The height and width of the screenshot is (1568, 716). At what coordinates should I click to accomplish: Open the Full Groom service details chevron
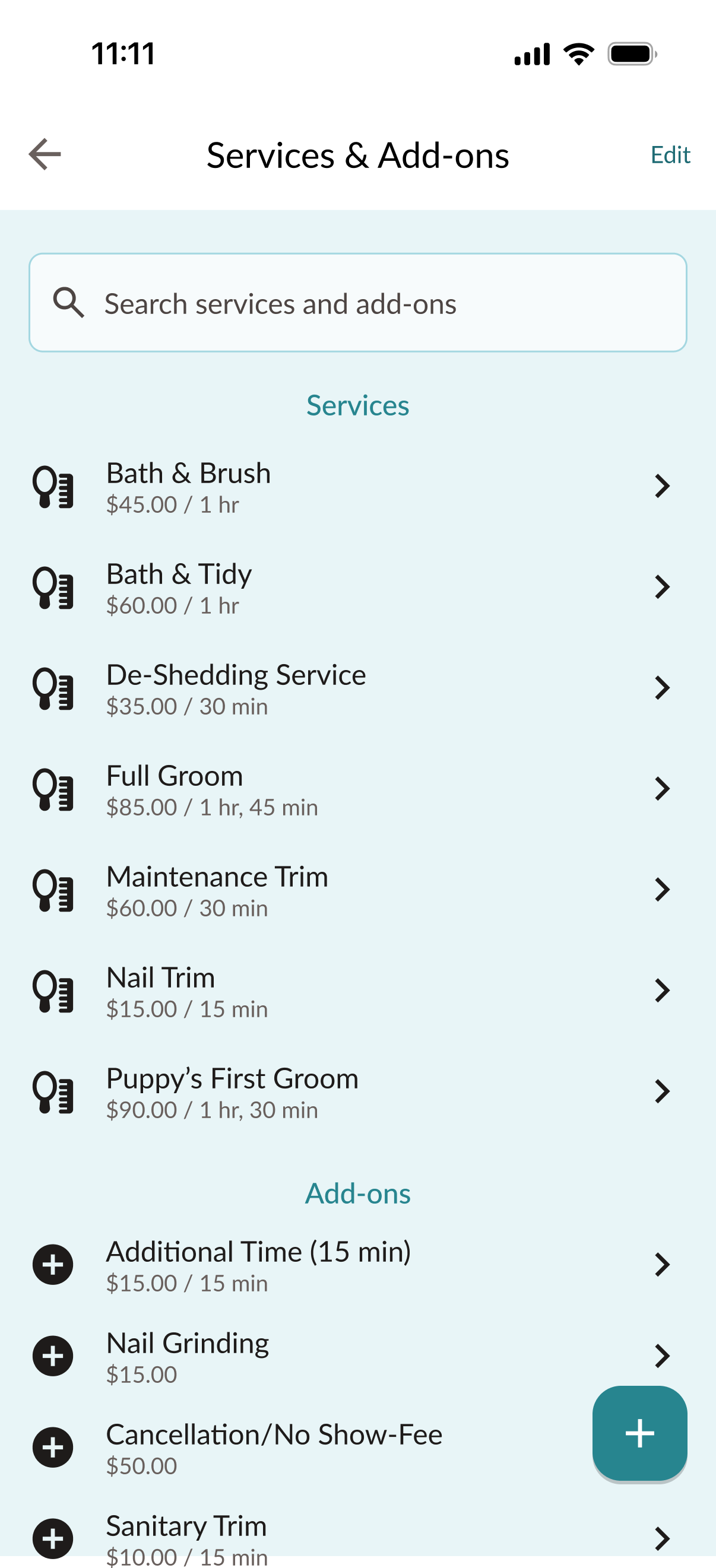(x=662, y=789)
